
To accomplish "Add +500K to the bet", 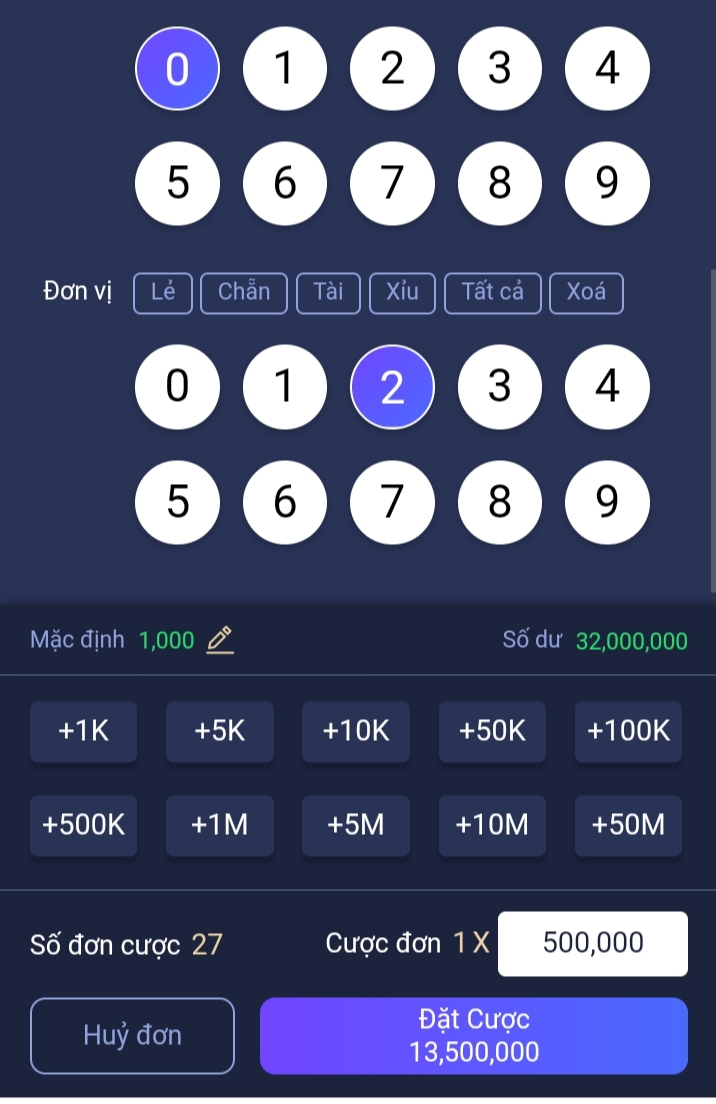I will (x=84, y=825).
